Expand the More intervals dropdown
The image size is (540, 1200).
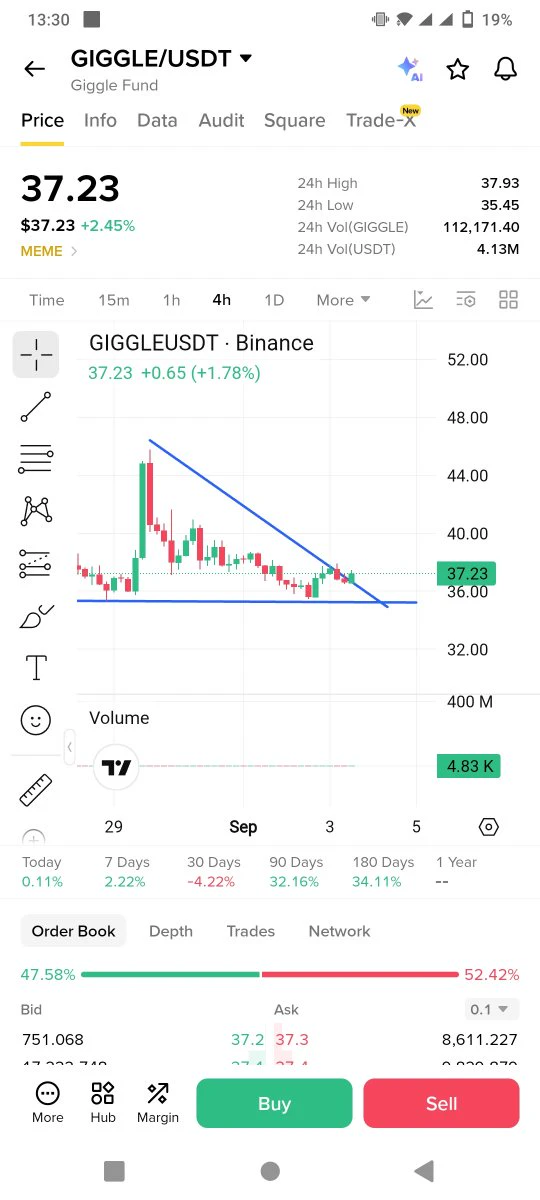(343, 300)
